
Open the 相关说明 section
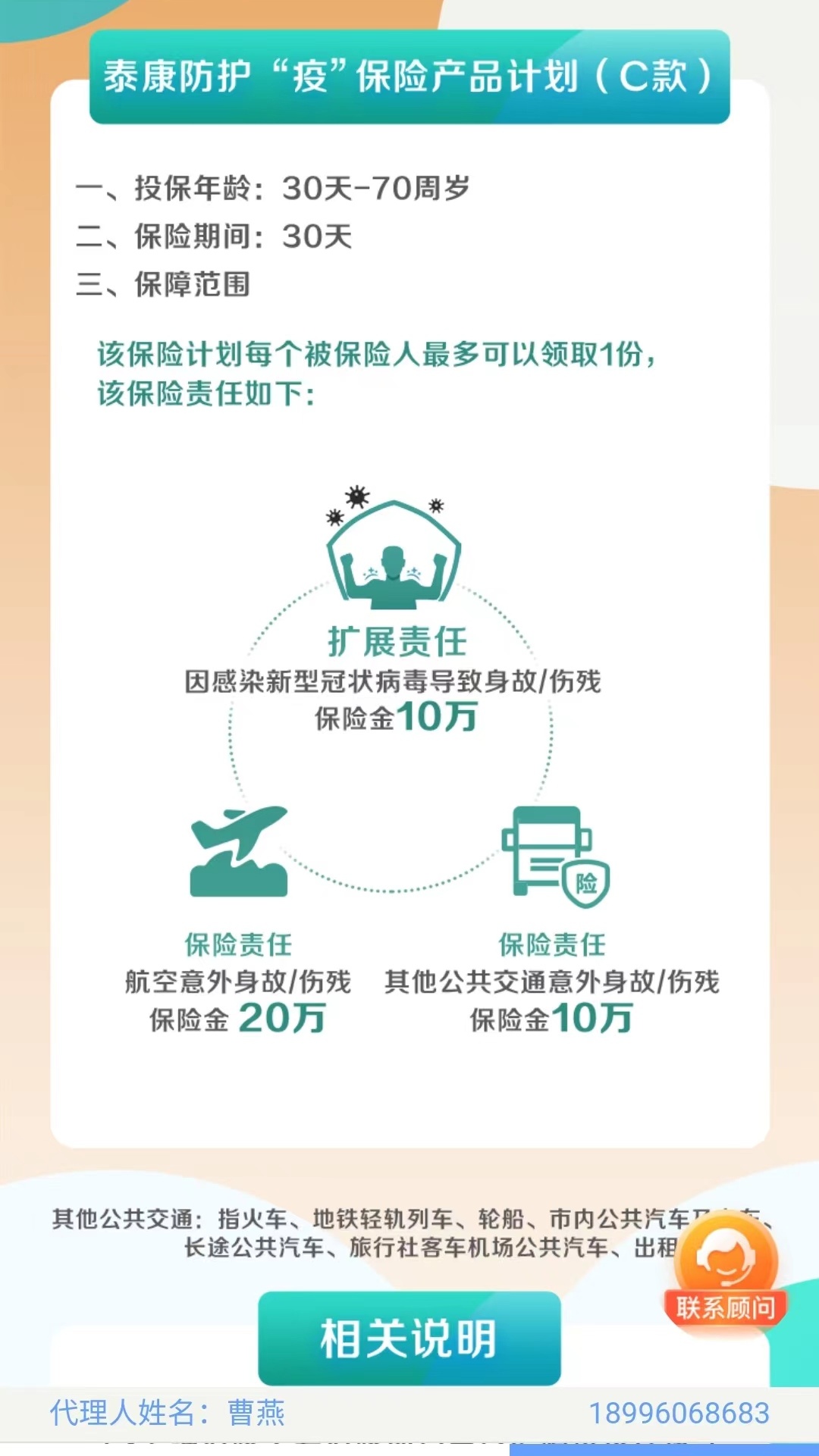tap(409, 1339)
